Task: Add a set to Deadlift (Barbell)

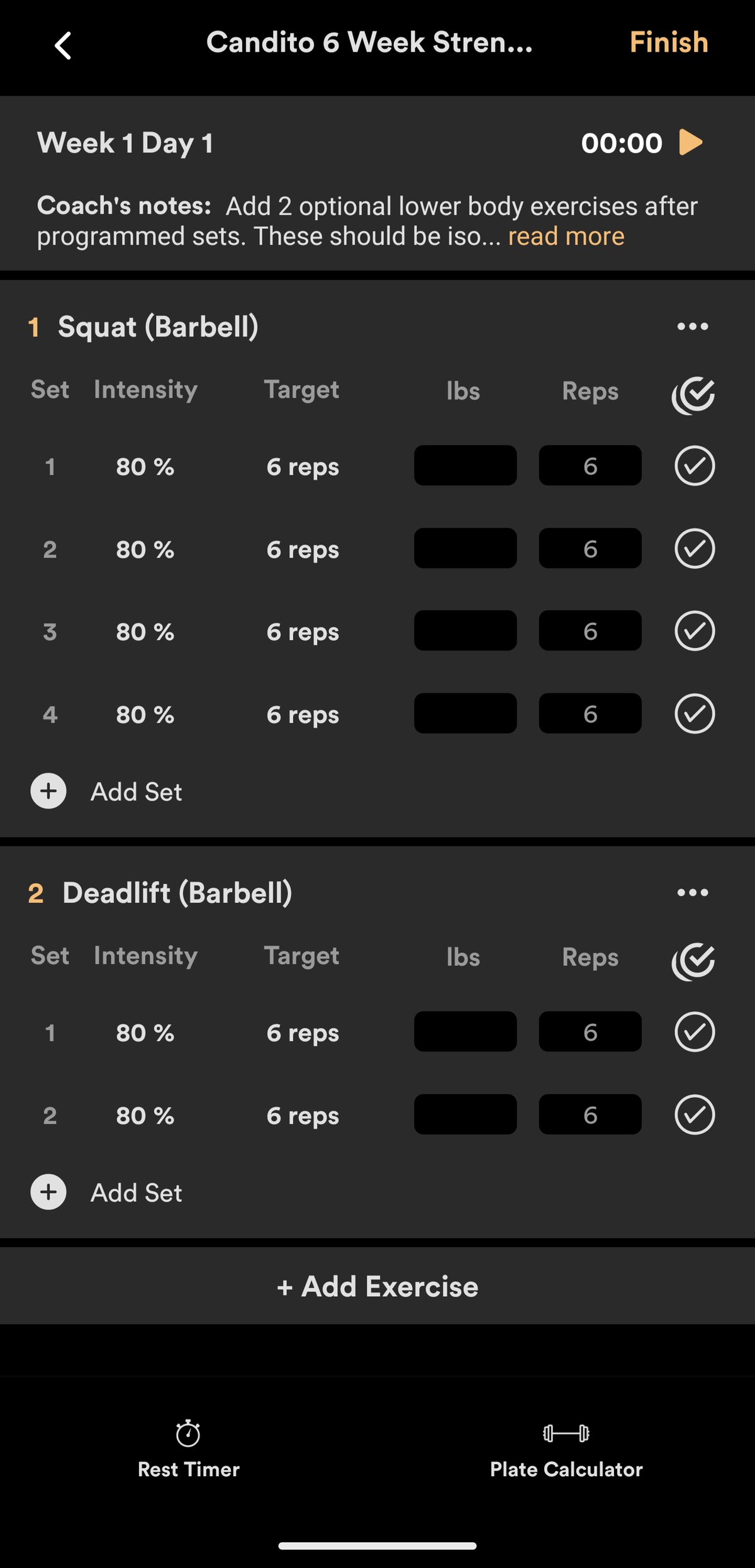Action: [106, 1192]
